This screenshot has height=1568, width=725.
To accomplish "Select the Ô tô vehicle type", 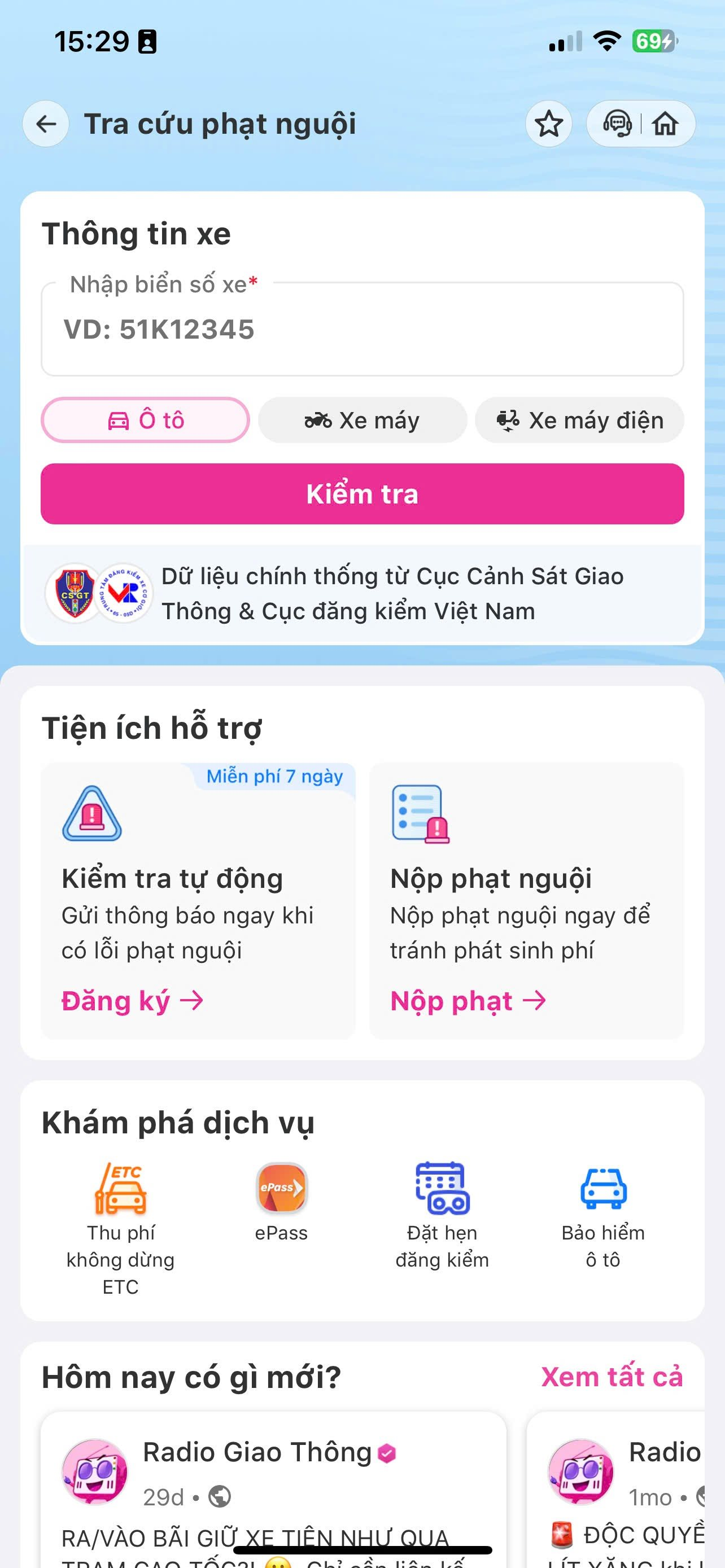I will click(145, 420).
